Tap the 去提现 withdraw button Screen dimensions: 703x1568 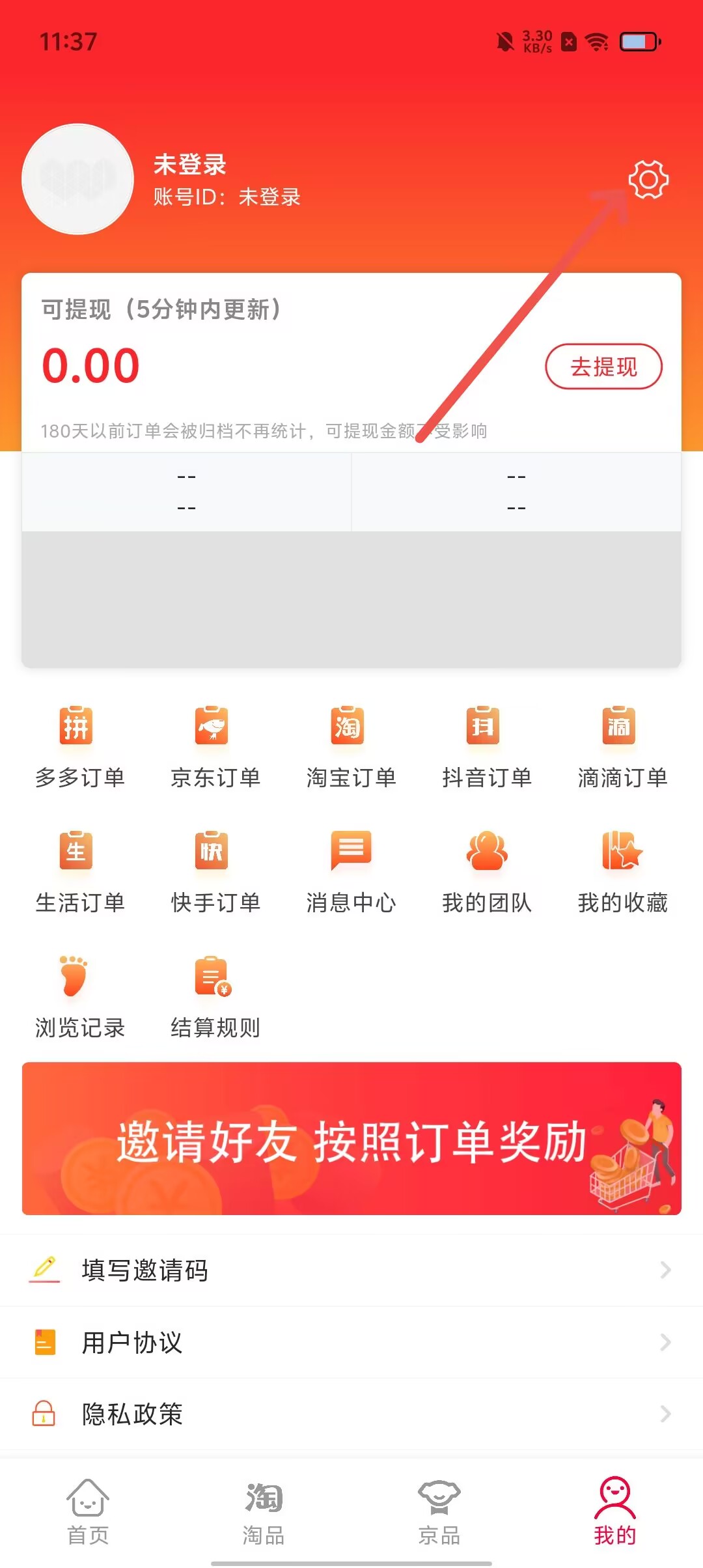[x=603, y=367]
